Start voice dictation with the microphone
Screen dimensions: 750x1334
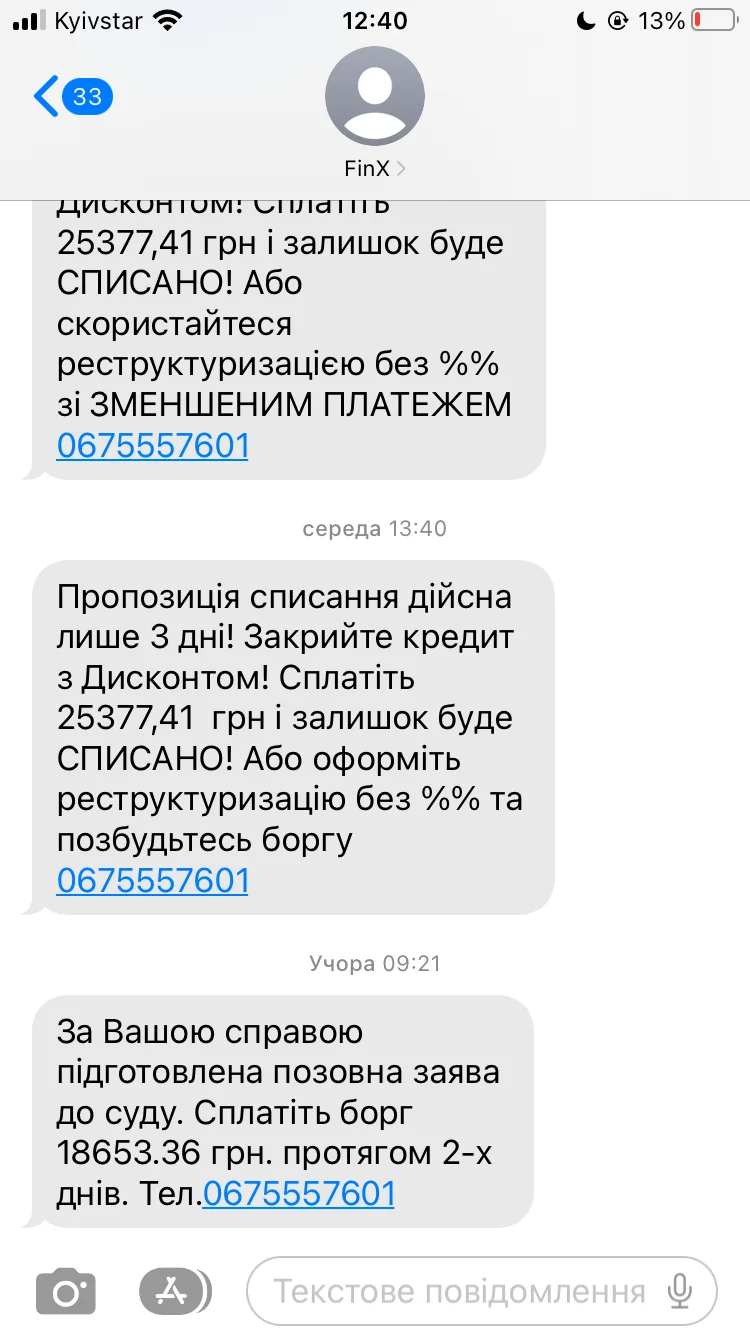(x=680, y=1291)
